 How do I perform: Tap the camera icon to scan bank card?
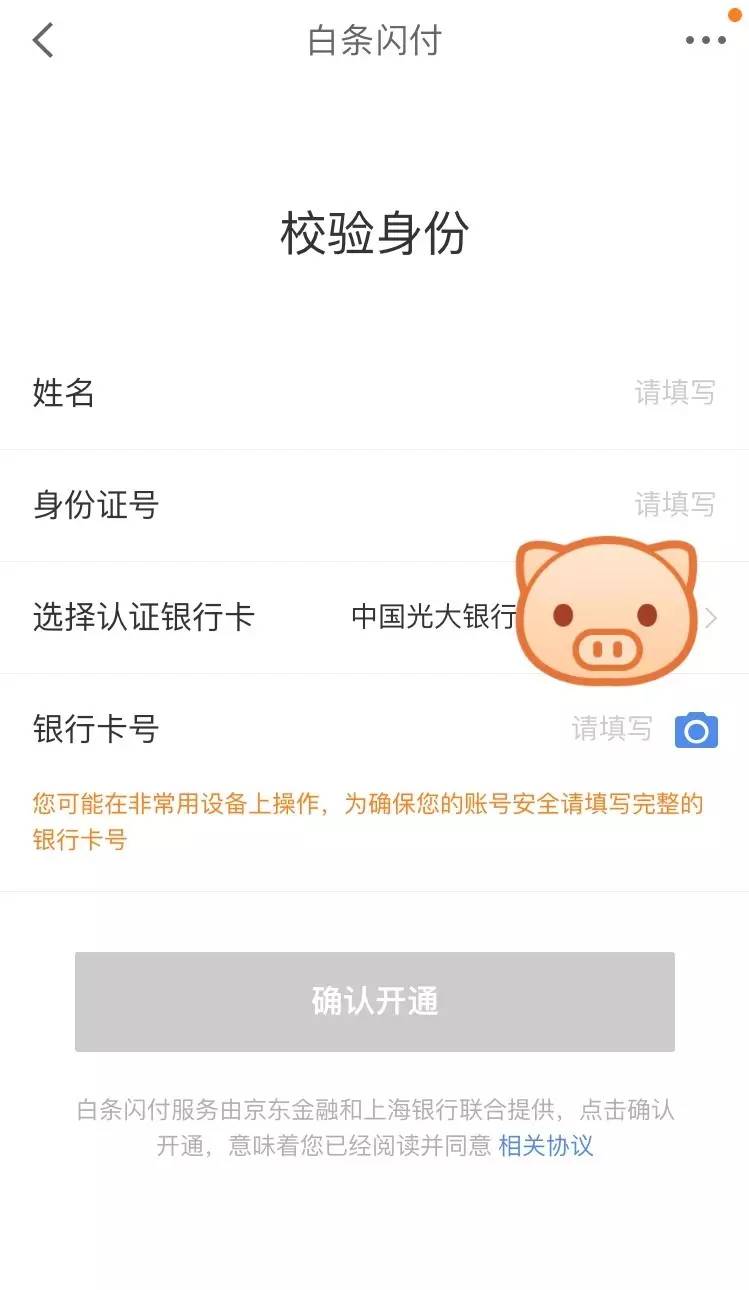click(695, 731)
